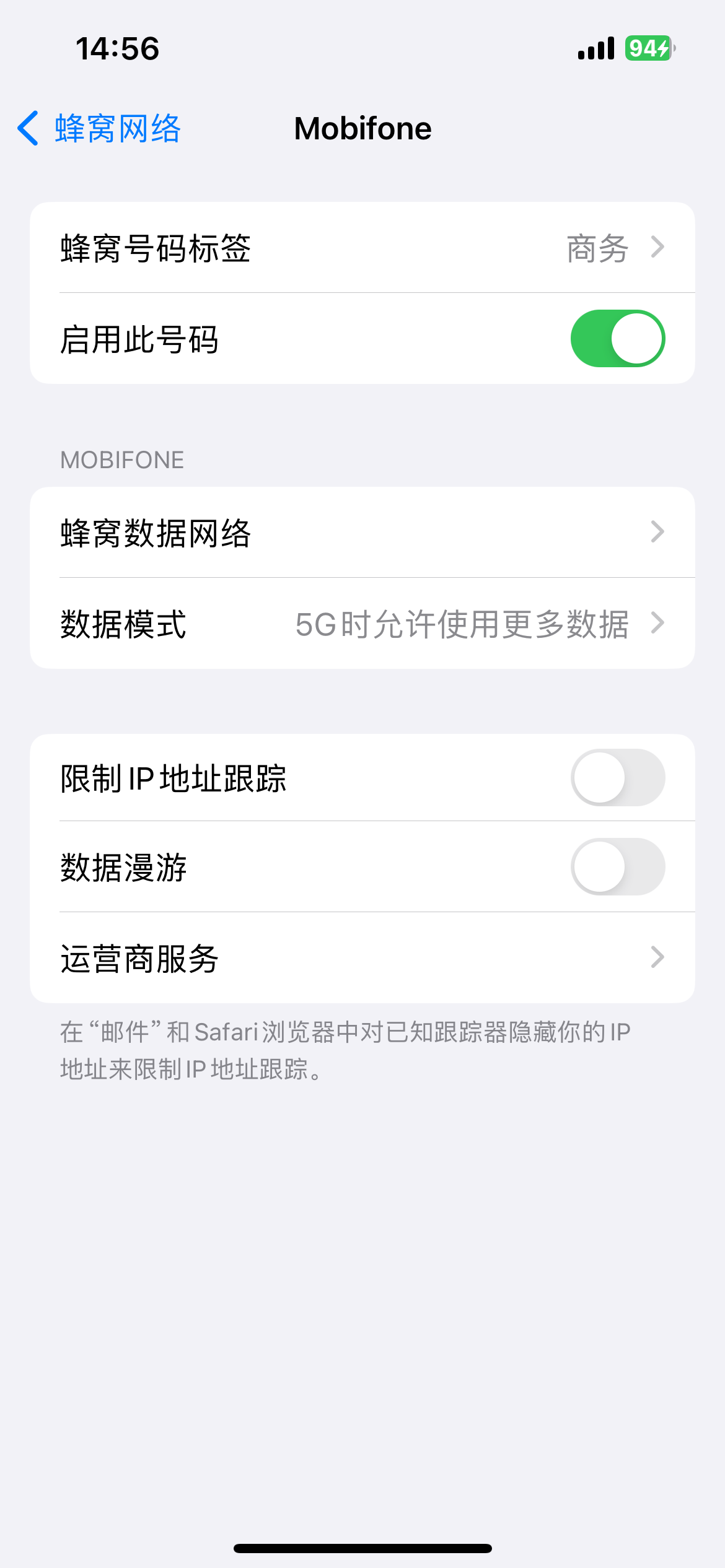Viewport: 725px width, 1568px height.
Task: Open 数据模式 options
Action: click(x=362, y=624)
